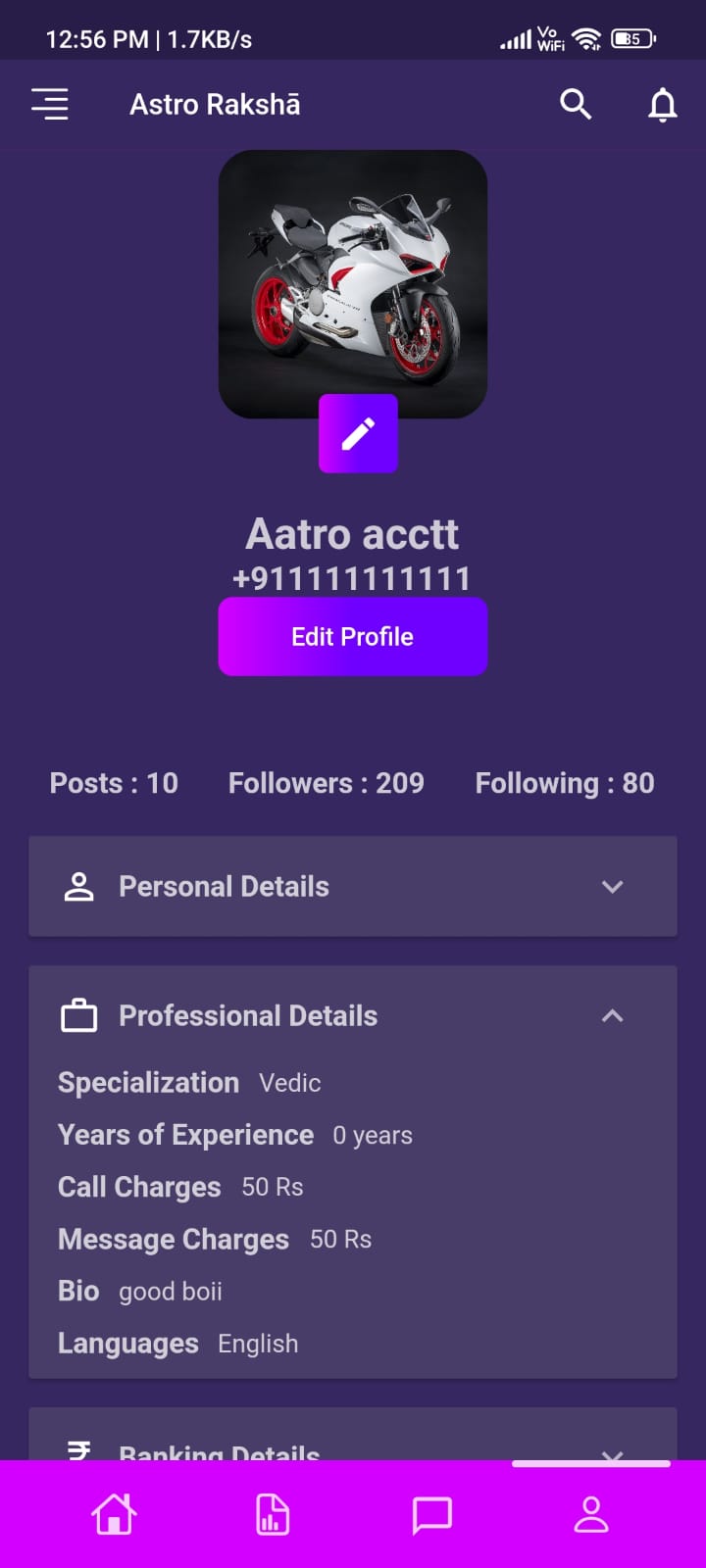Collapse the Professional Details section
706x1568 pixels.
click(612, 1016)
